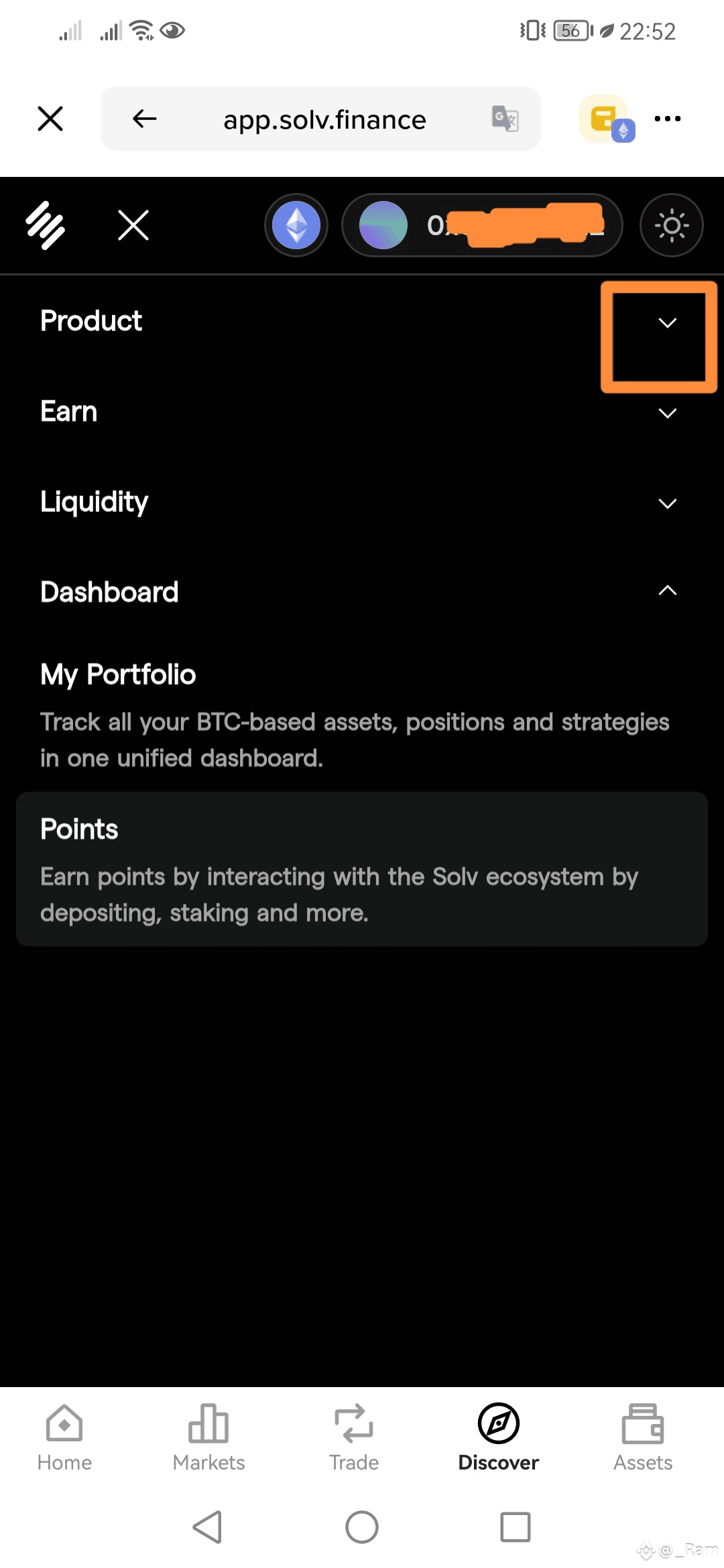Close the Solv navigation menu
Viewport: 724px width, 1568px height.
pos(133,225)
